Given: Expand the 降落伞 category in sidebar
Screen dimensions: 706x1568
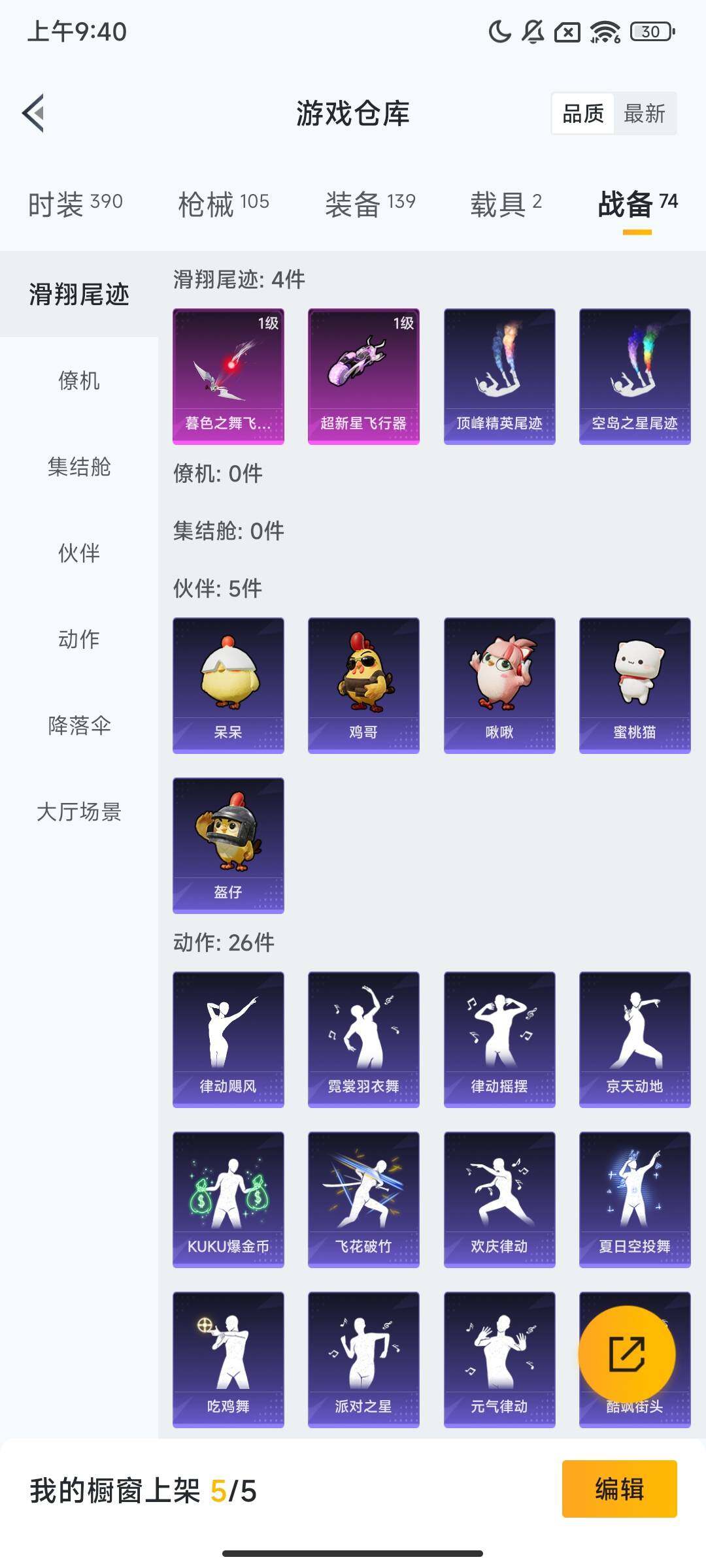Looking at the screenshot, I should 76,725.
